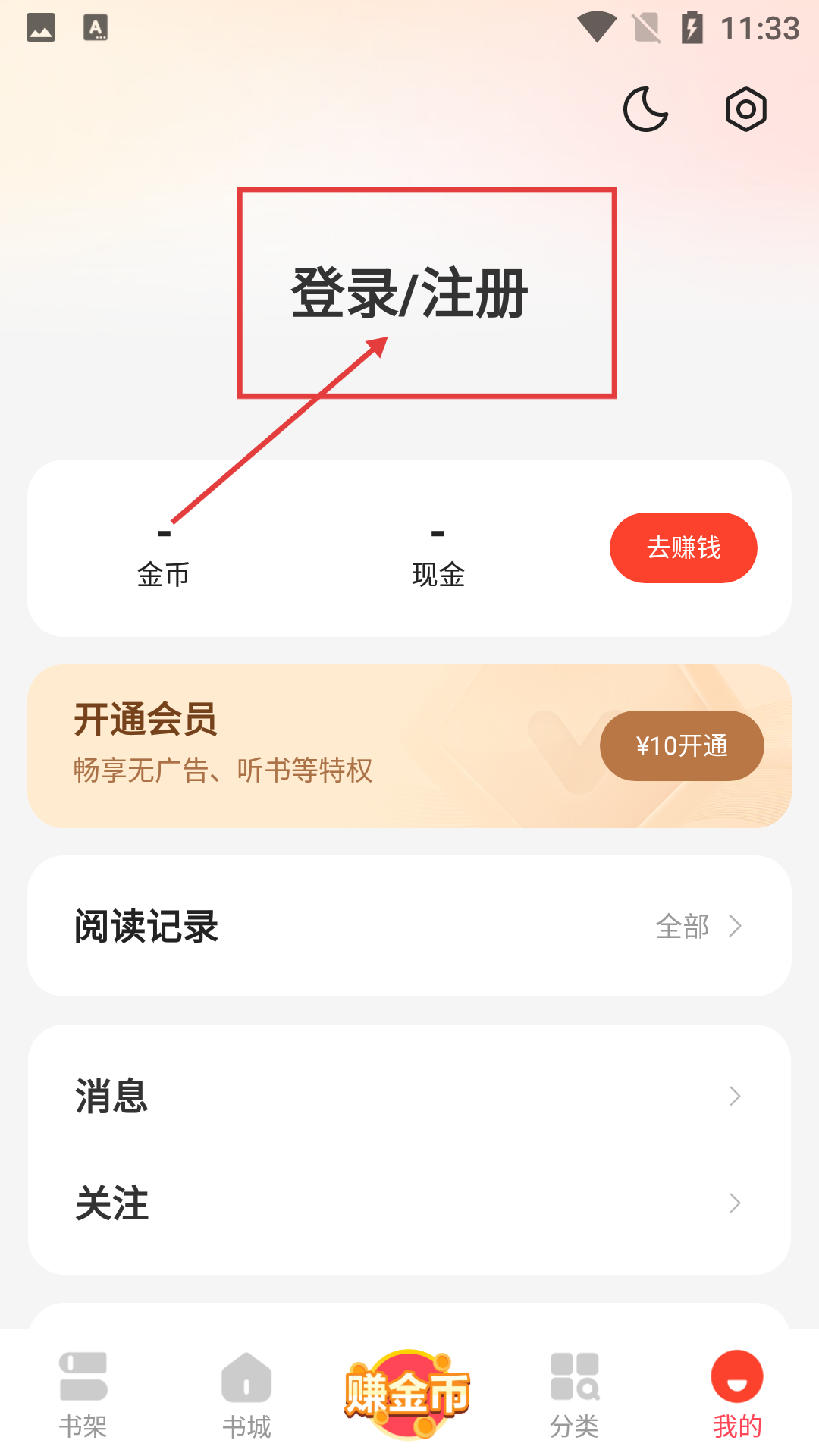819x1456 pixels.
Task: Switch to the 书城 tab
Action: point(246,1394)
